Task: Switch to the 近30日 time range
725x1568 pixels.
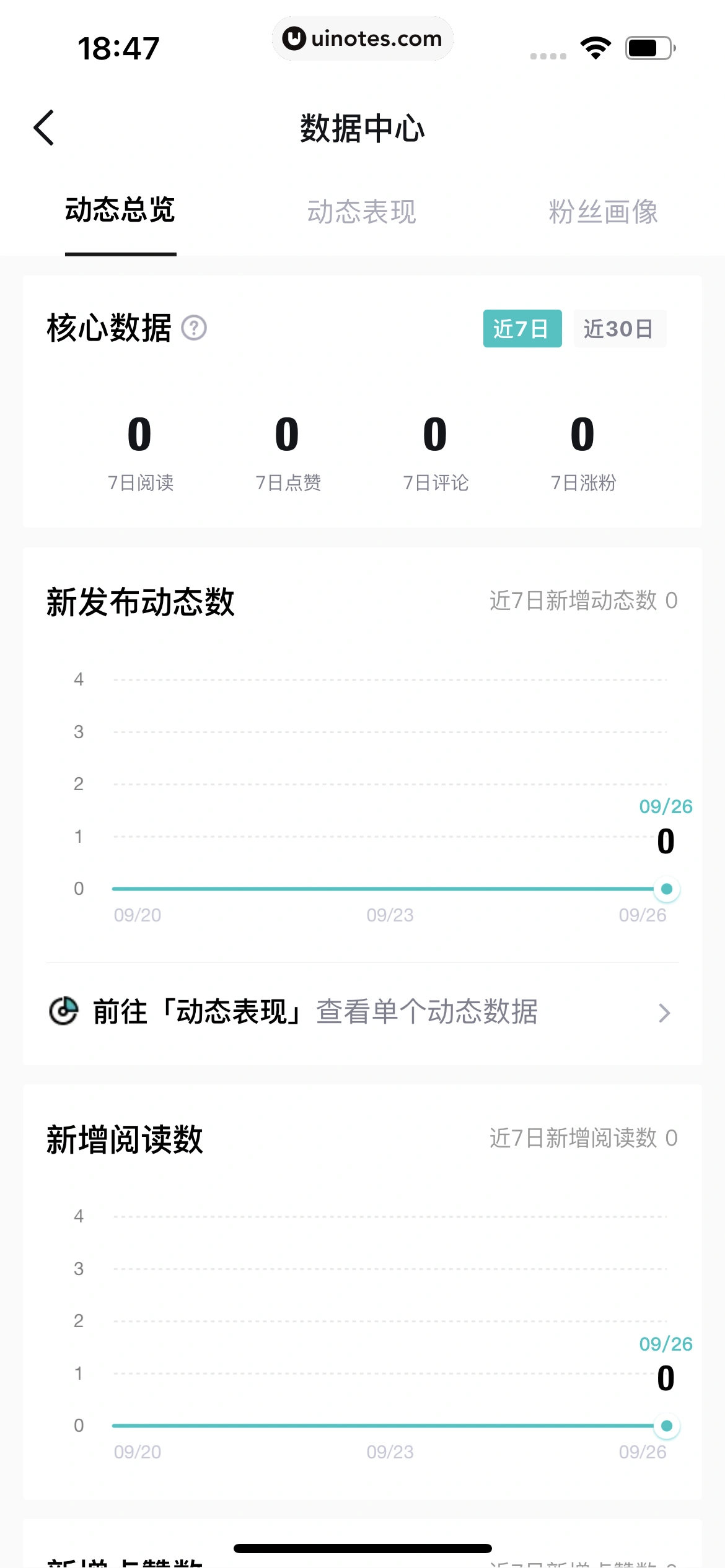Action: [x=619, y=329]
